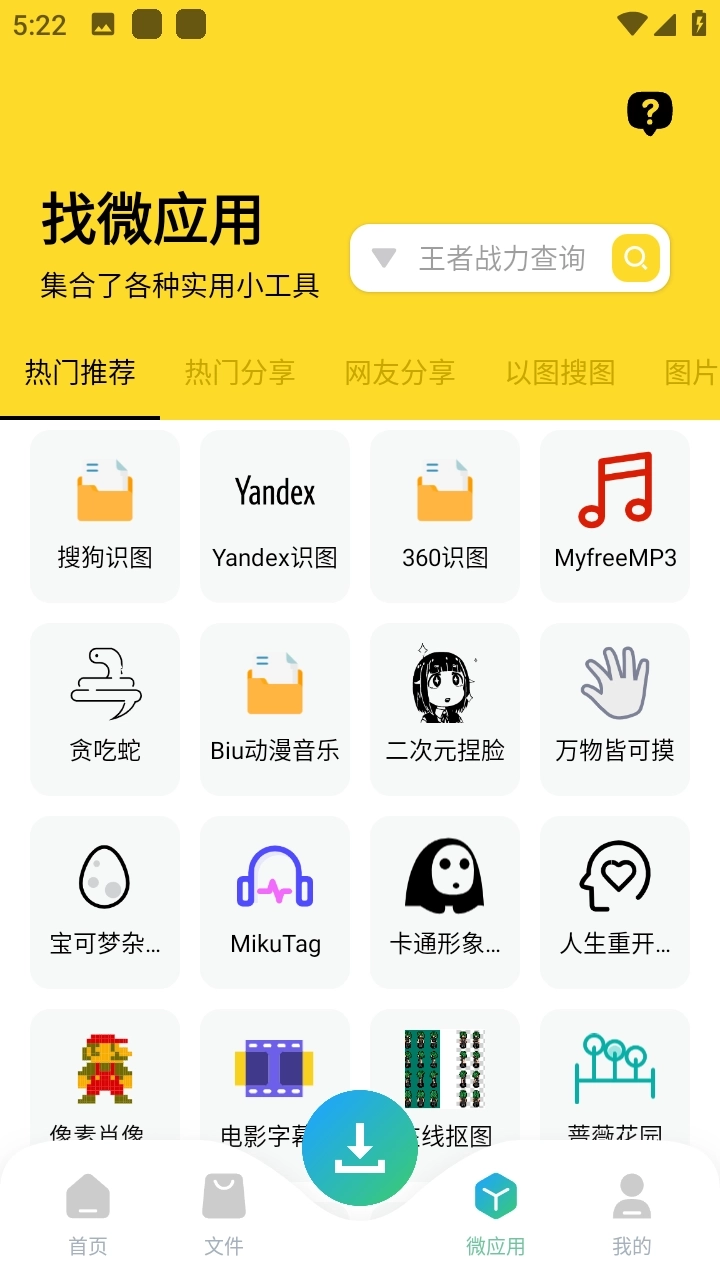Select the 以图搜图 tab
Viewport: 720px width, 1280px height.
coord(560,373)
